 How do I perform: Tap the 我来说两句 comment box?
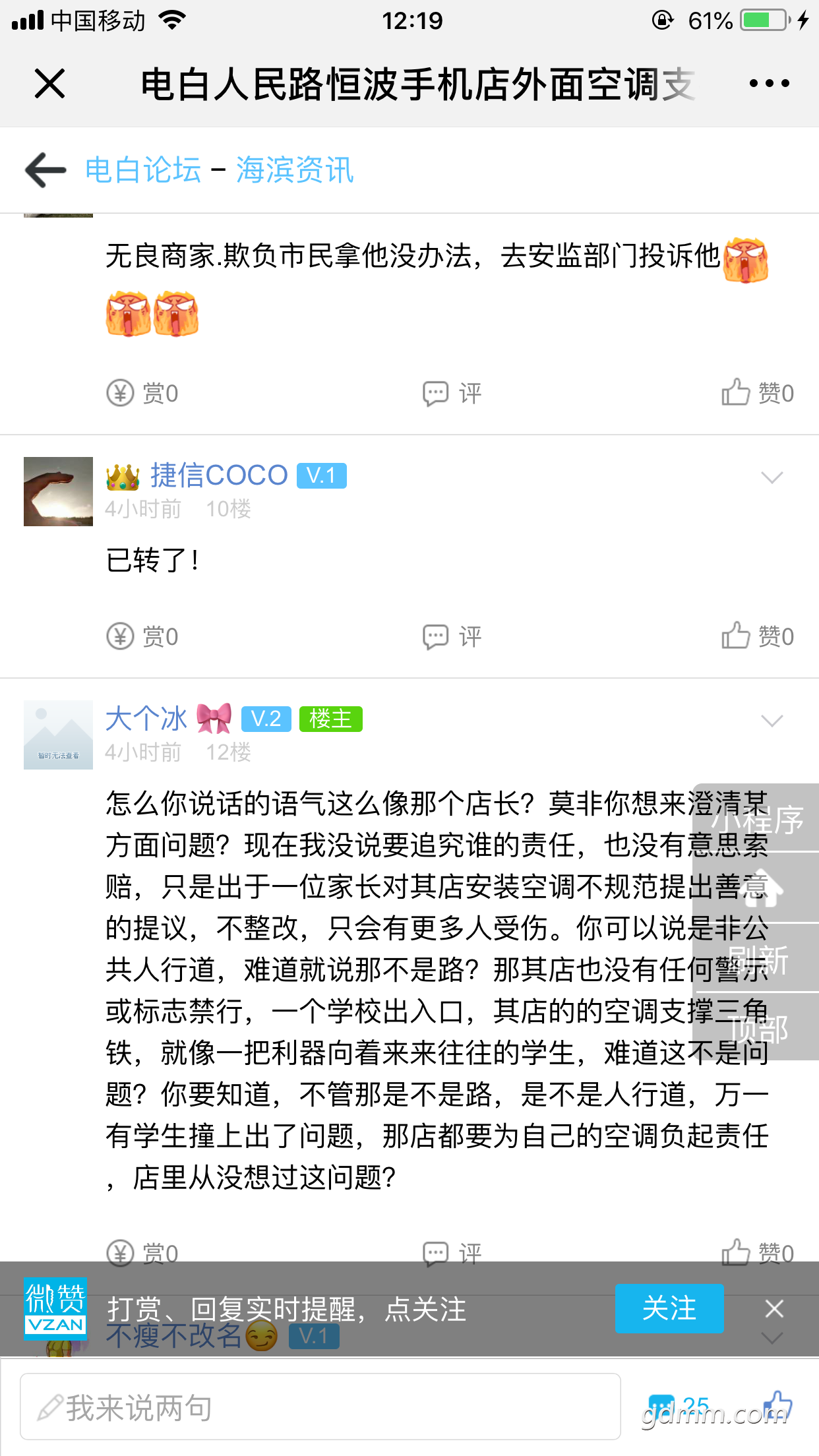coord(320,1407)
